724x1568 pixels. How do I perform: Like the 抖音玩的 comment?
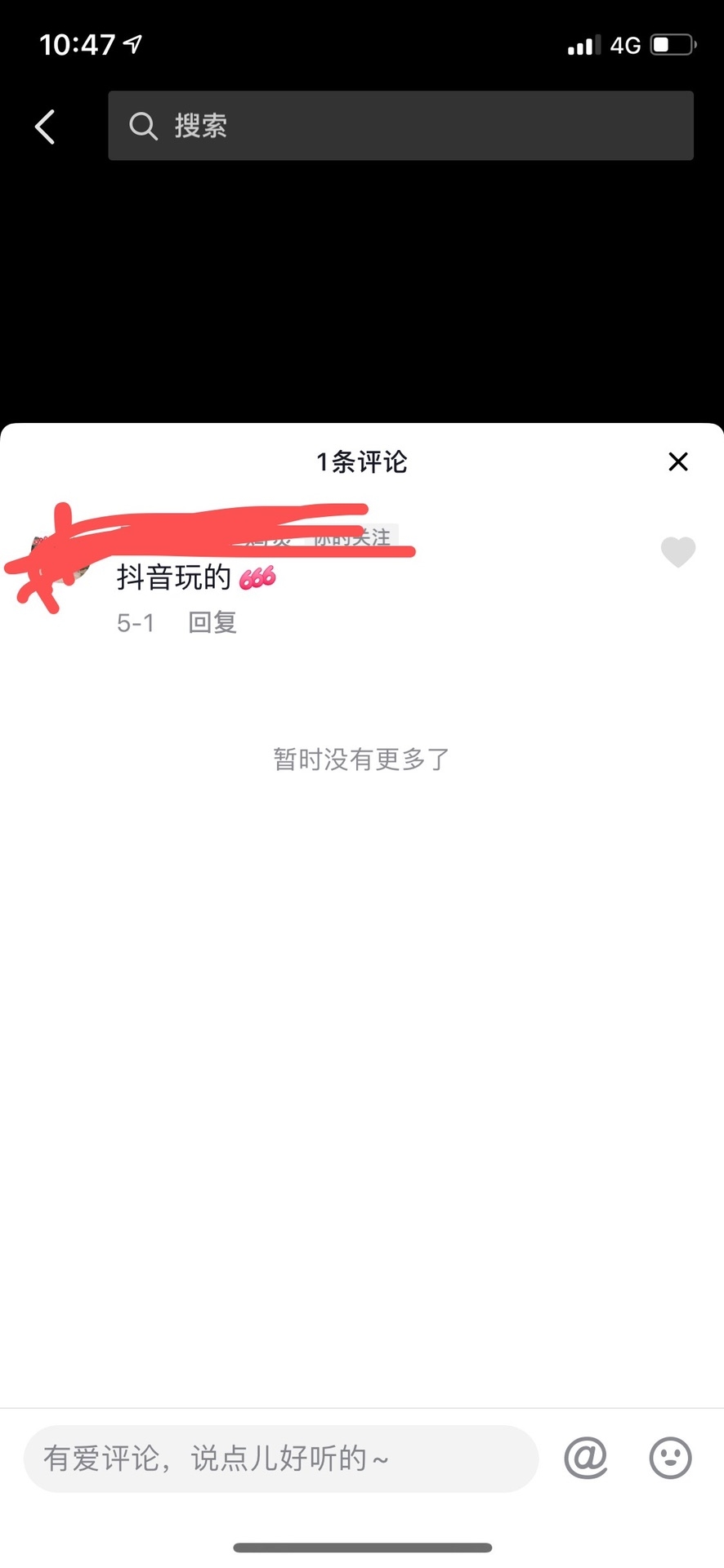677,553
